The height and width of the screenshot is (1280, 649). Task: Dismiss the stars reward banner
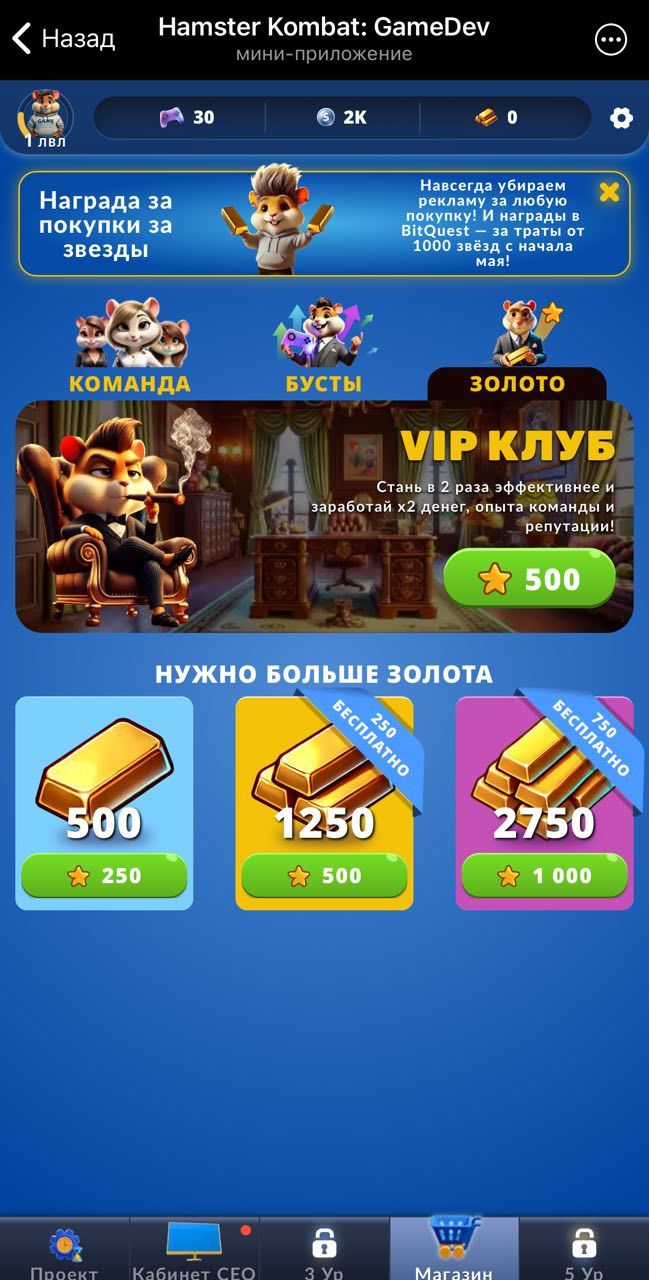609,192
